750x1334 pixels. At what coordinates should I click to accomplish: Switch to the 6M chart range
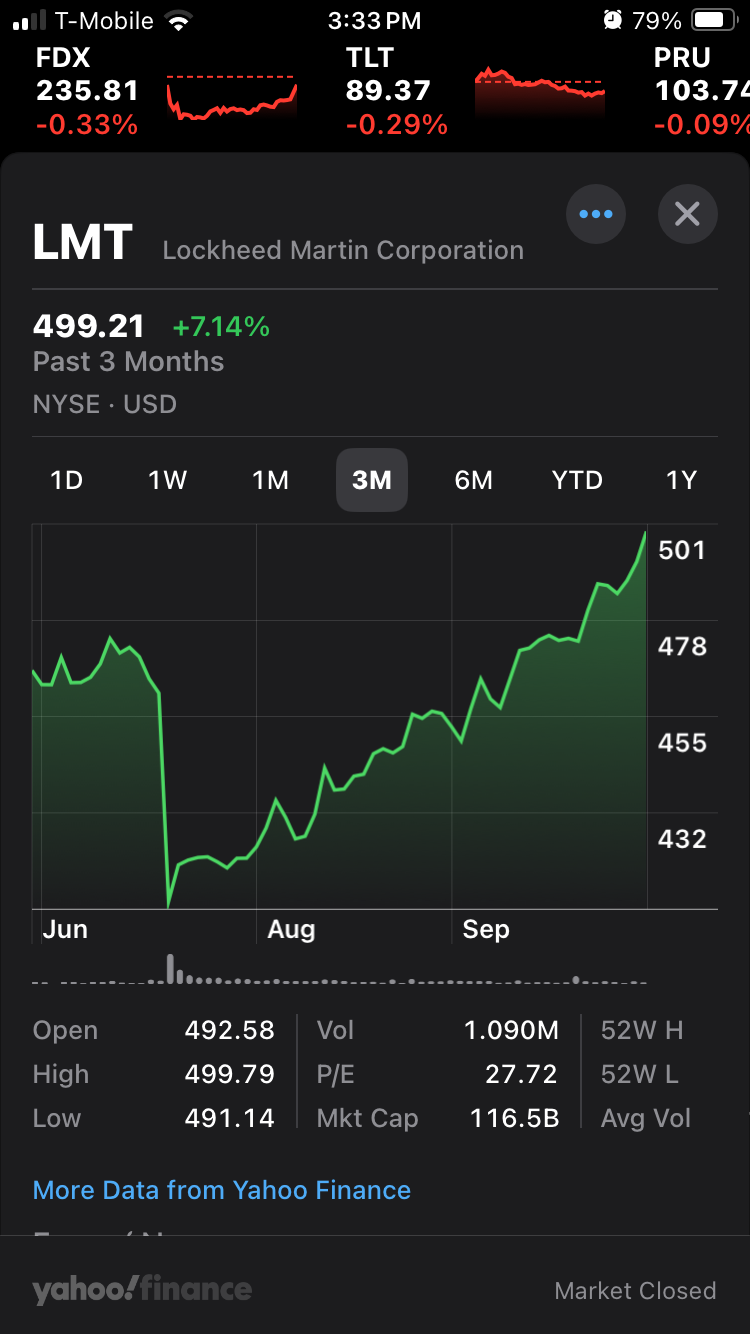click(474, 480)
